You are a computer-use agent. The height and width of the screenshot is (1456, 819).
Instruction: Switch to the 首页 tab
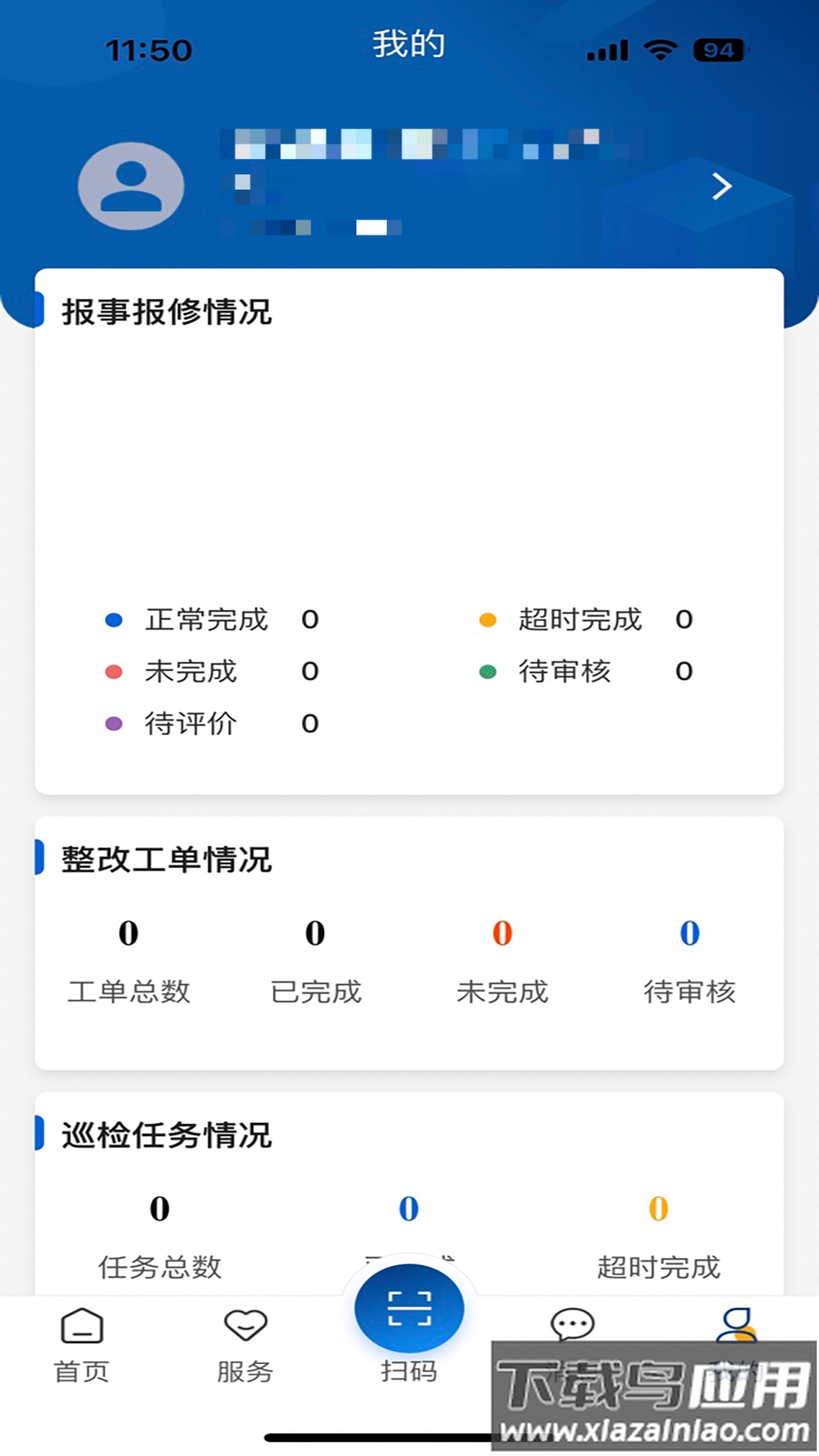pos(81,1365)
